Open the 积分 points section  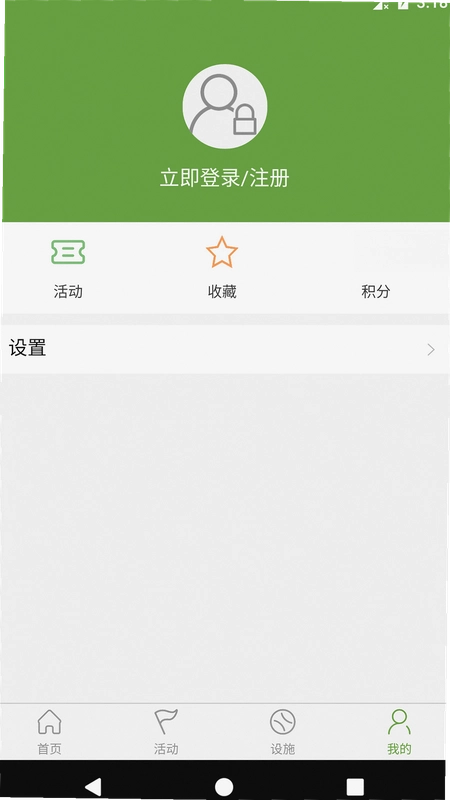click(376, 269)
